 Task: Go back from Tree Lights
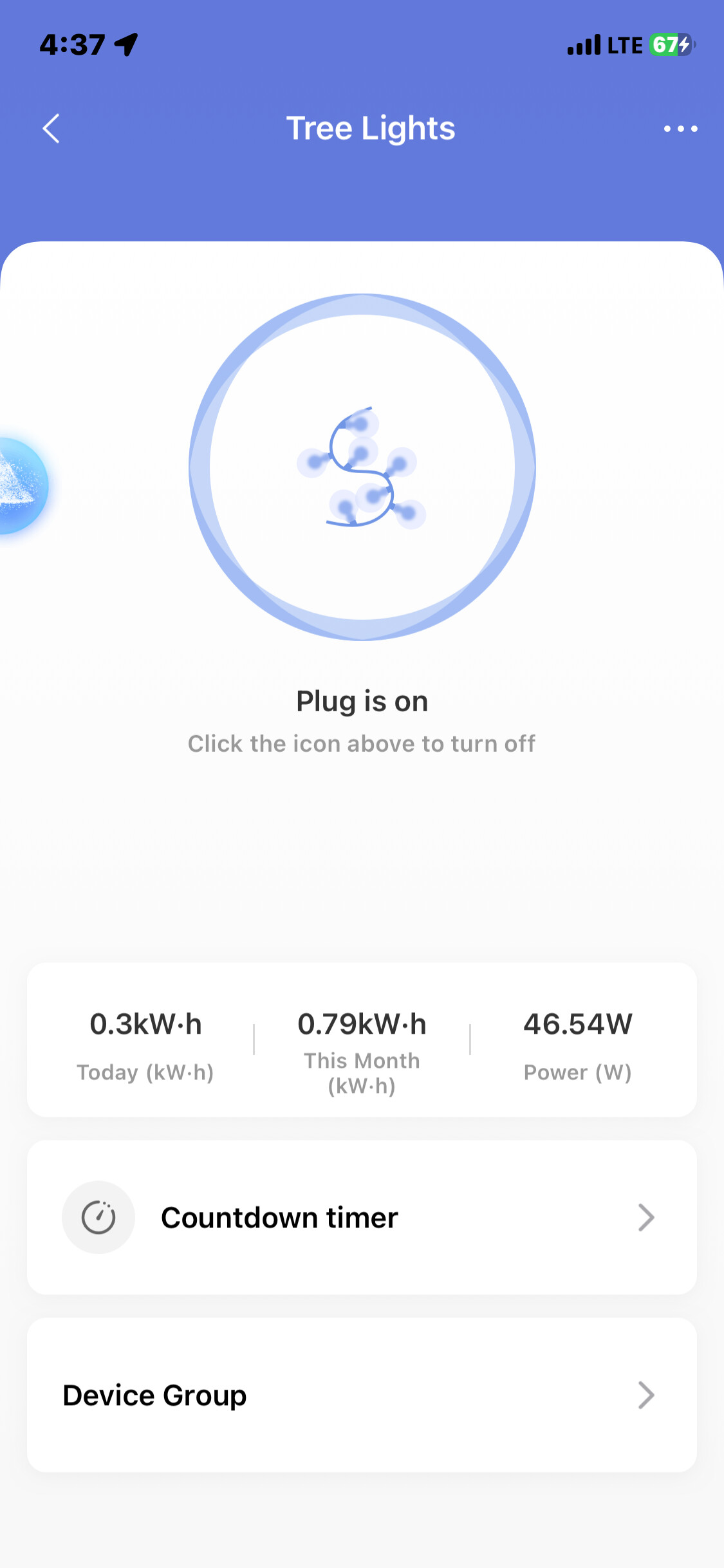coord(51,129)
